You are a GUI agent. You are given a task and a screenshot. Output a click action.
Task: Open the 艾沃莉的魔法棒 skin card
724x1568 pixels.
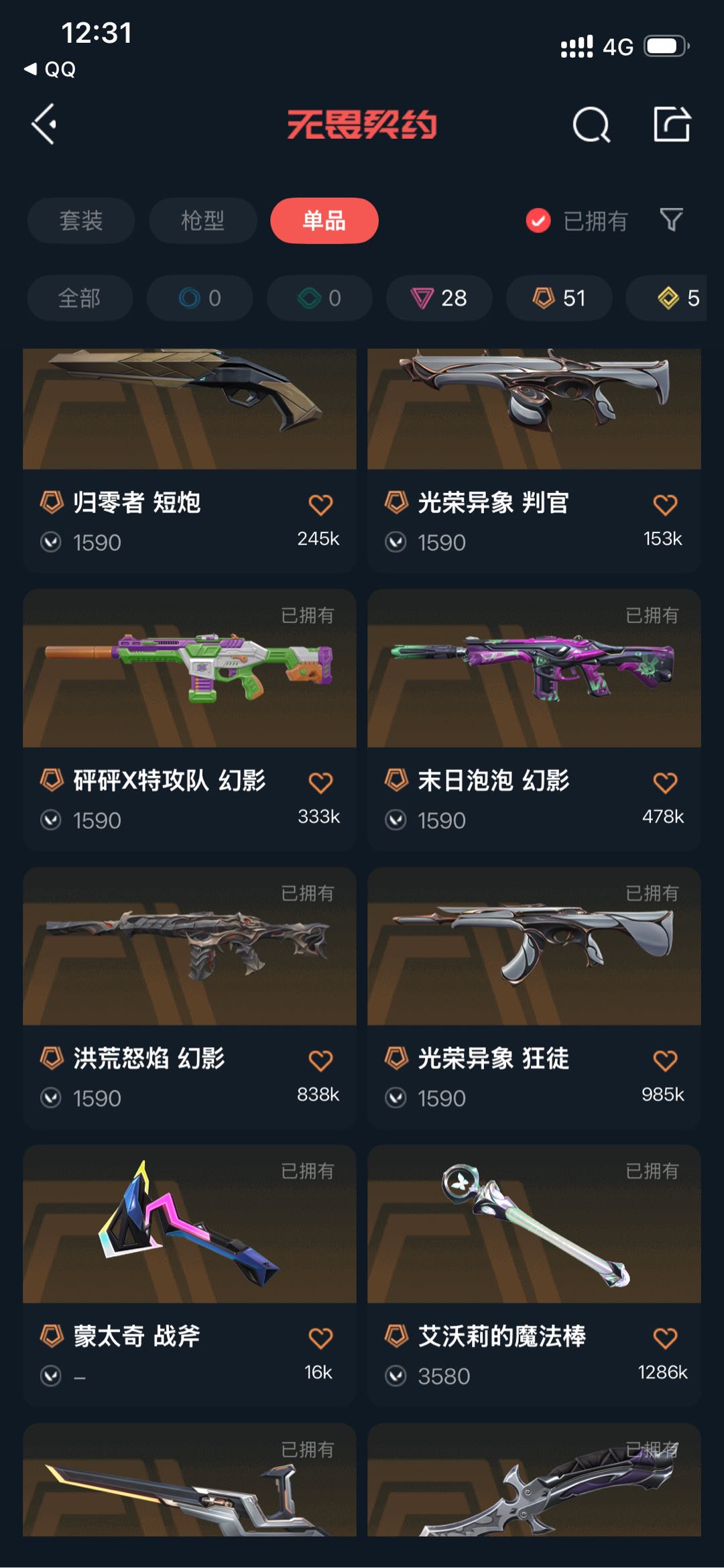(534, 1276)
